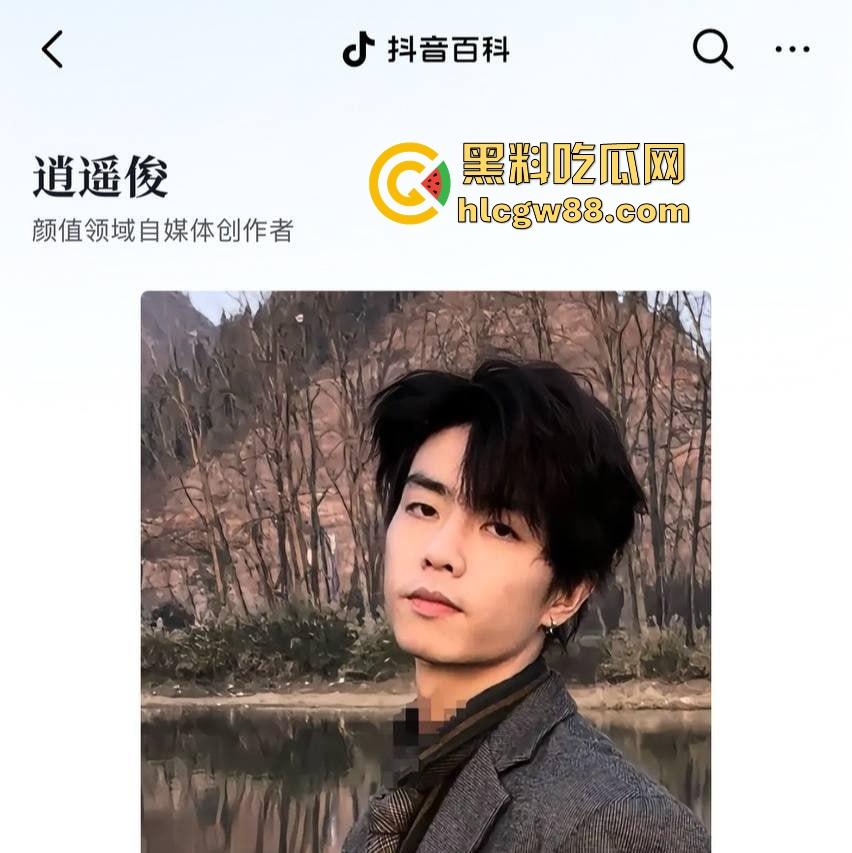Collapse the page using the back chevron
This screenshot has width=852, height=853.
pyautogui.click(x=53, y=48)
